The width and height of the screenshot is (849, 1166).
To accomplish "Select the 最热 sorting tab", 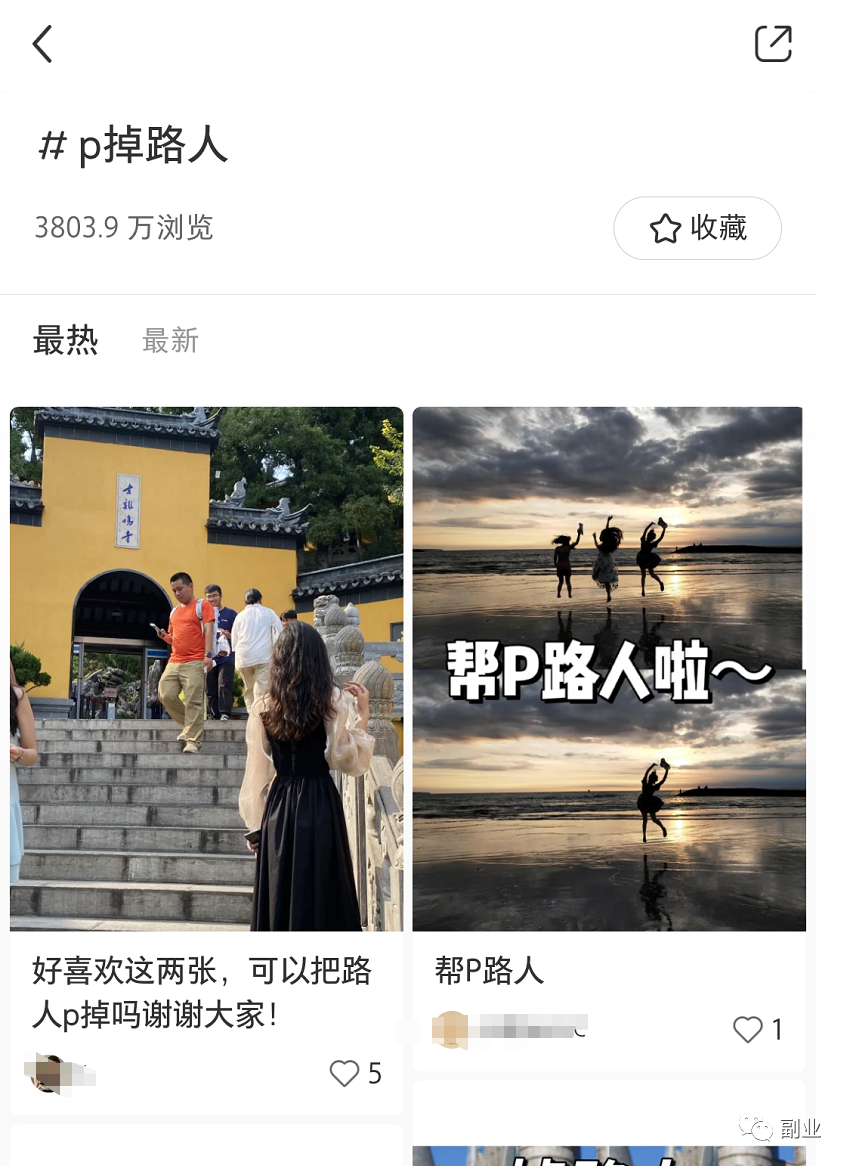I will coord(66,342).
